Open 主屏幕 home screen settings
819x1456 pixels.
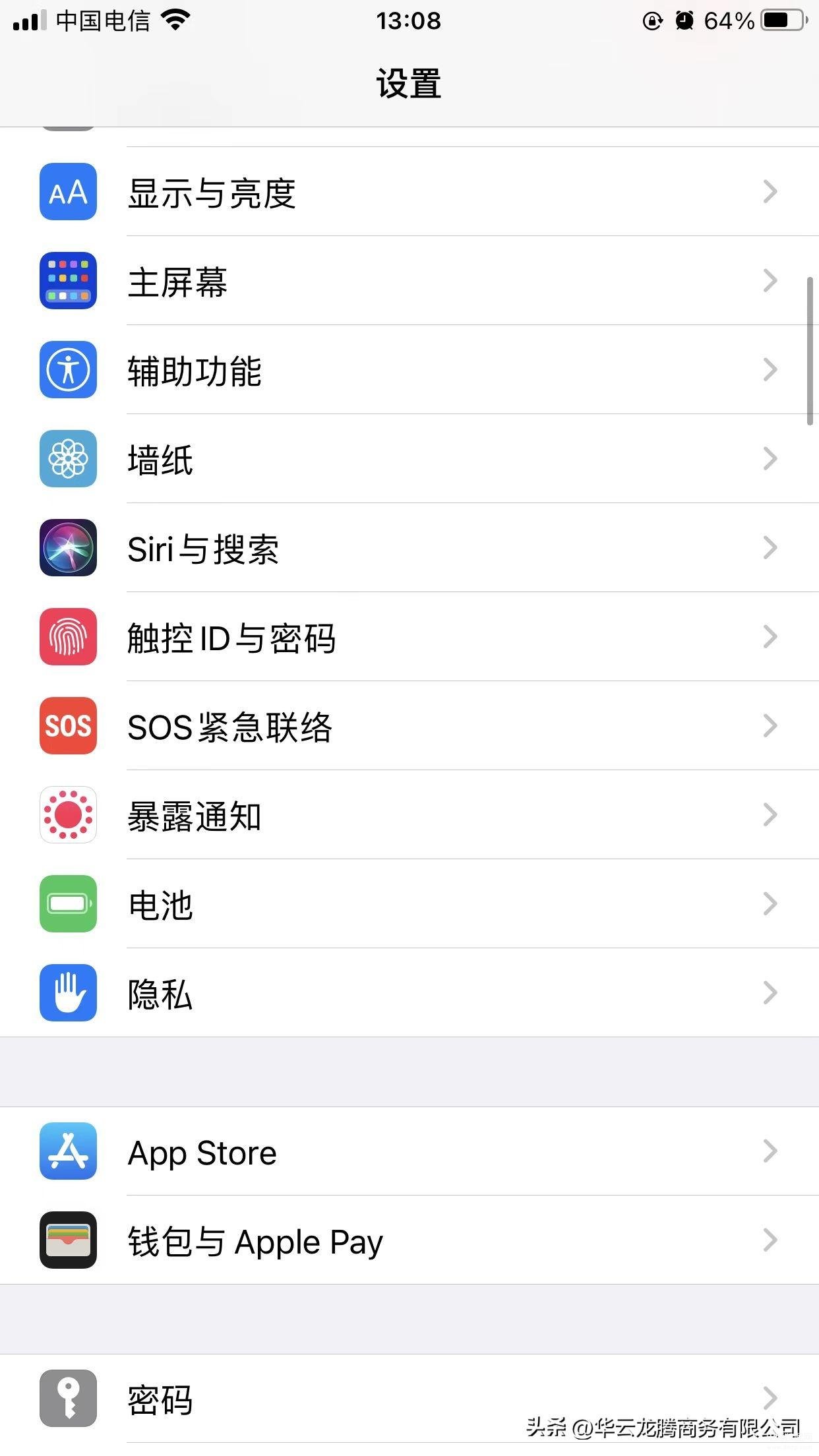[409, 281]
